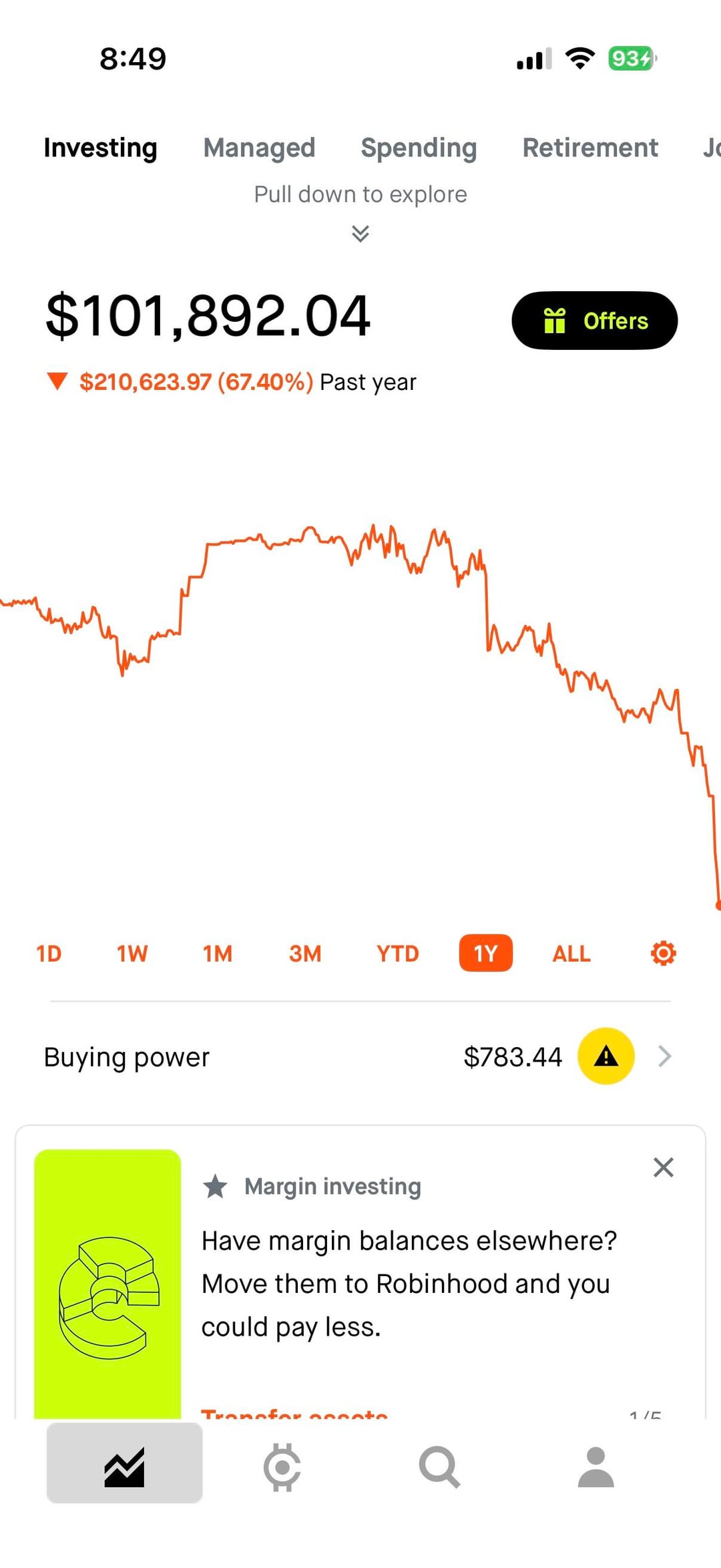The image size is (721, 1568).
Task: Open the Margin investing promo card
Action: click(x=407, y=1284)
